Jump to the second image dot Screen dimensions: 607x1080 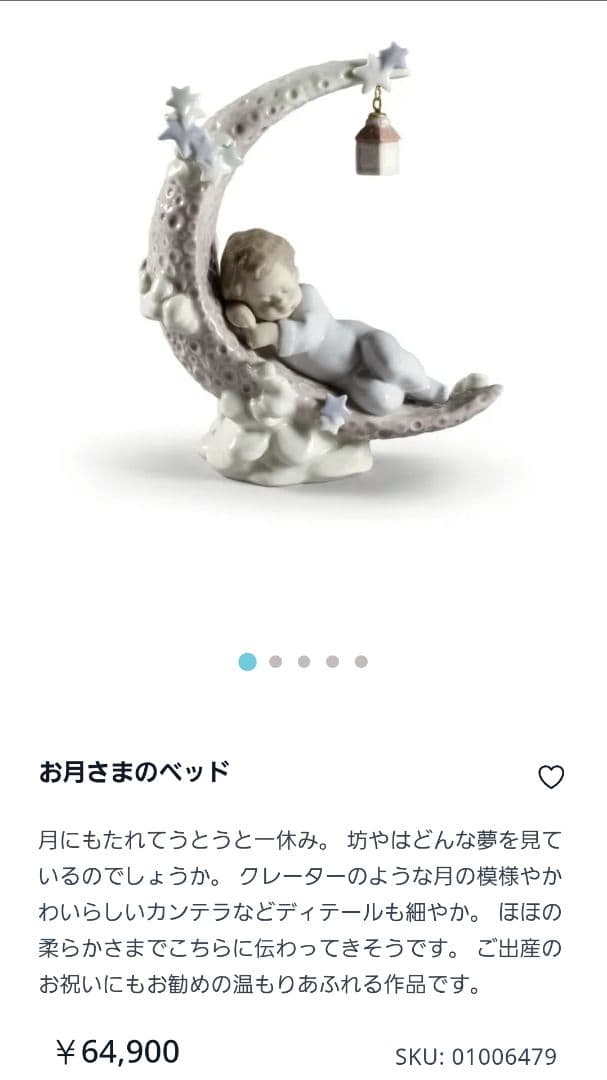tap(276, 662)
